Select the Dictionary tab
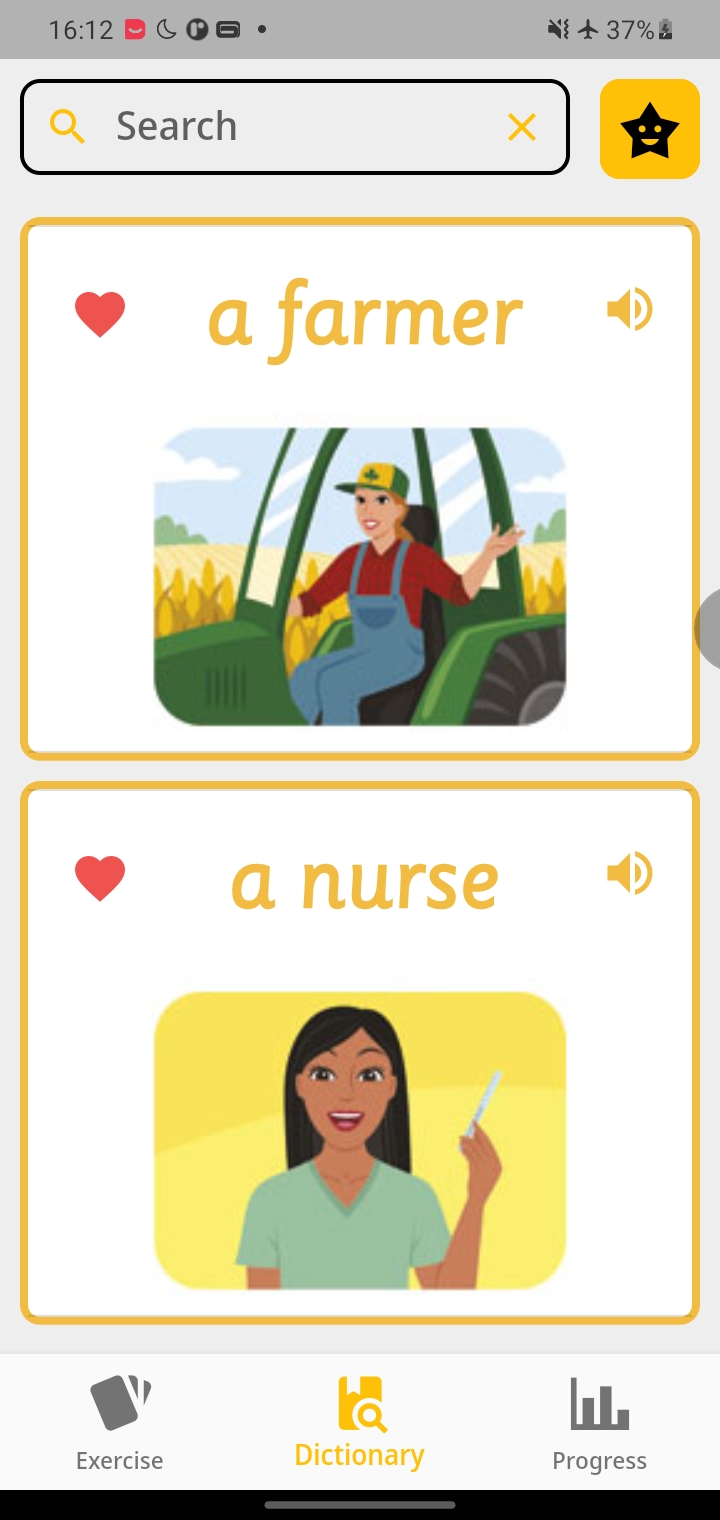Viewport: 720px width, 1520px height. click(x=360, y=1422)
